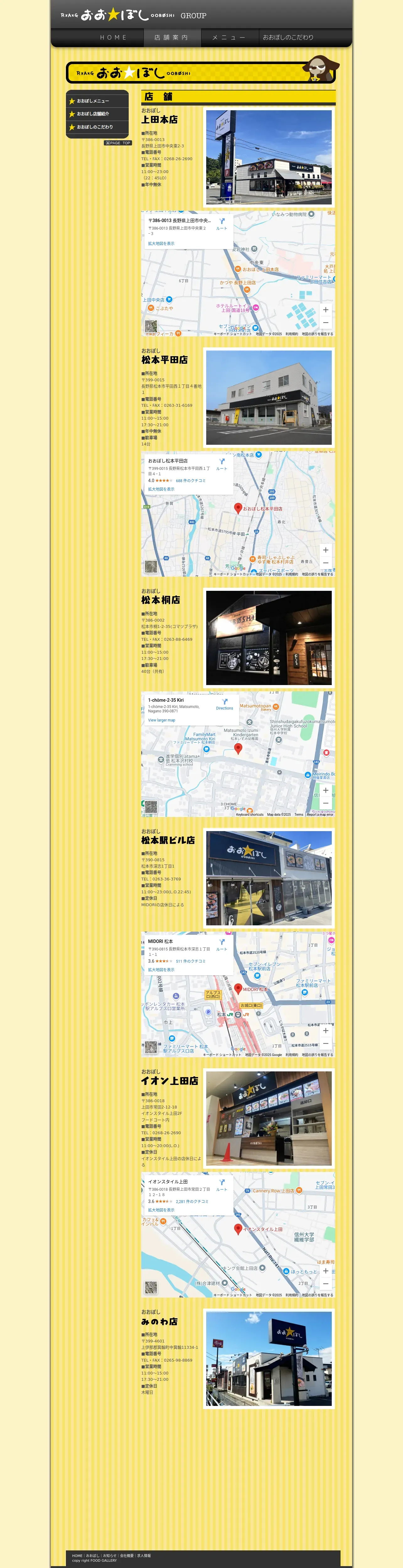
Task: Tap the PAGE TOP button
Action: tap(118, 143)
